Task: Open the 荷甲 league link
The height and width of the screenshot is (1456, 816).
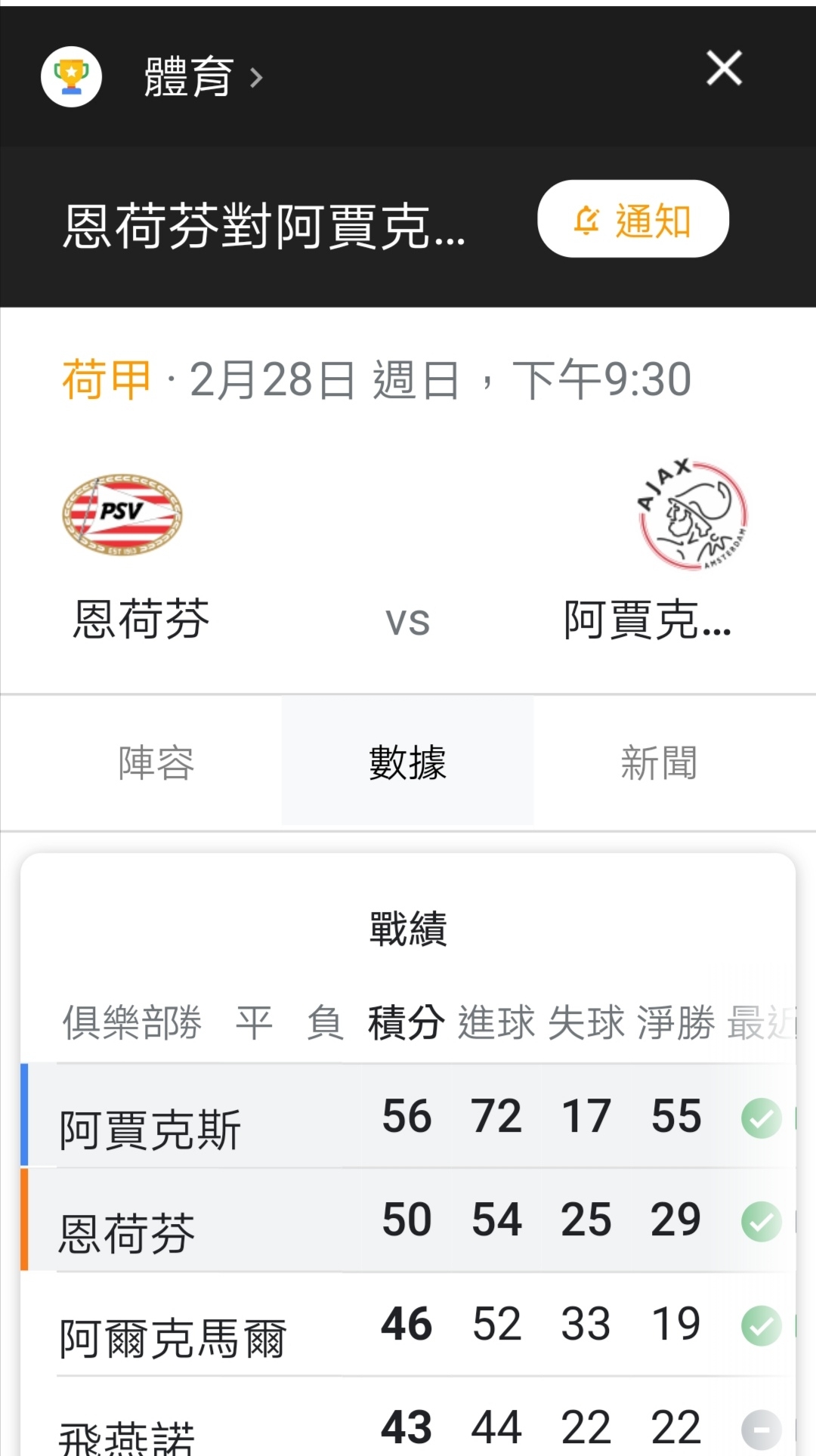Action: point(107,379)
